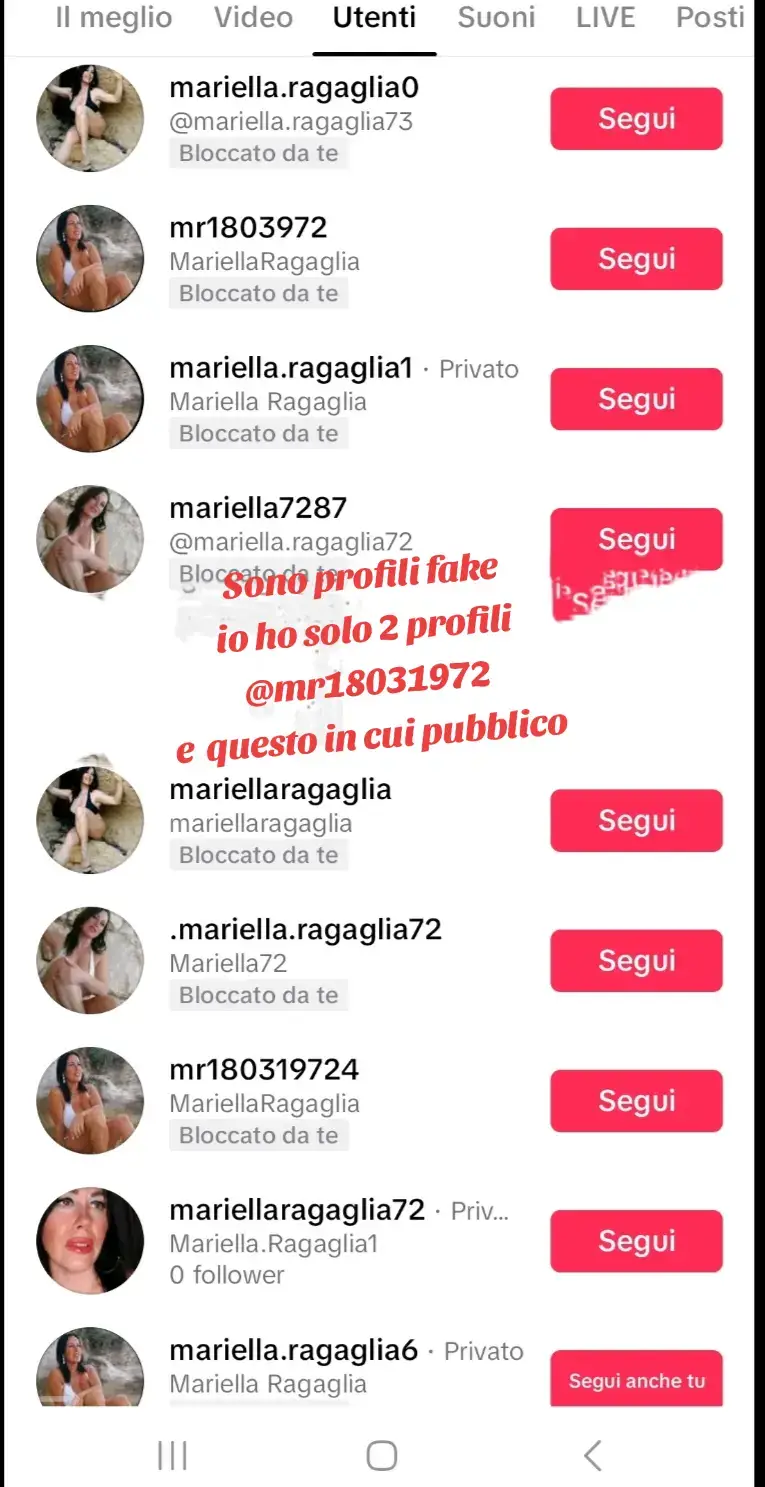Select the LIVE tab
765x1487 pixels.
[x=605, y=17]
